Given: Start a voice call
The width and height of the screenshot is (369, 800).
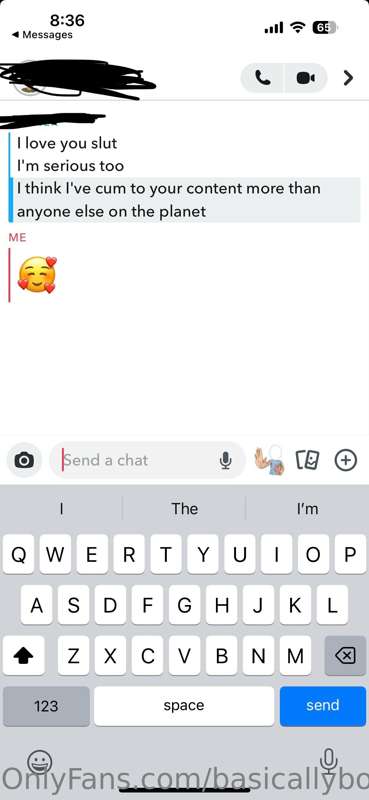Looking at the screenshot, I should pos(262,78).
